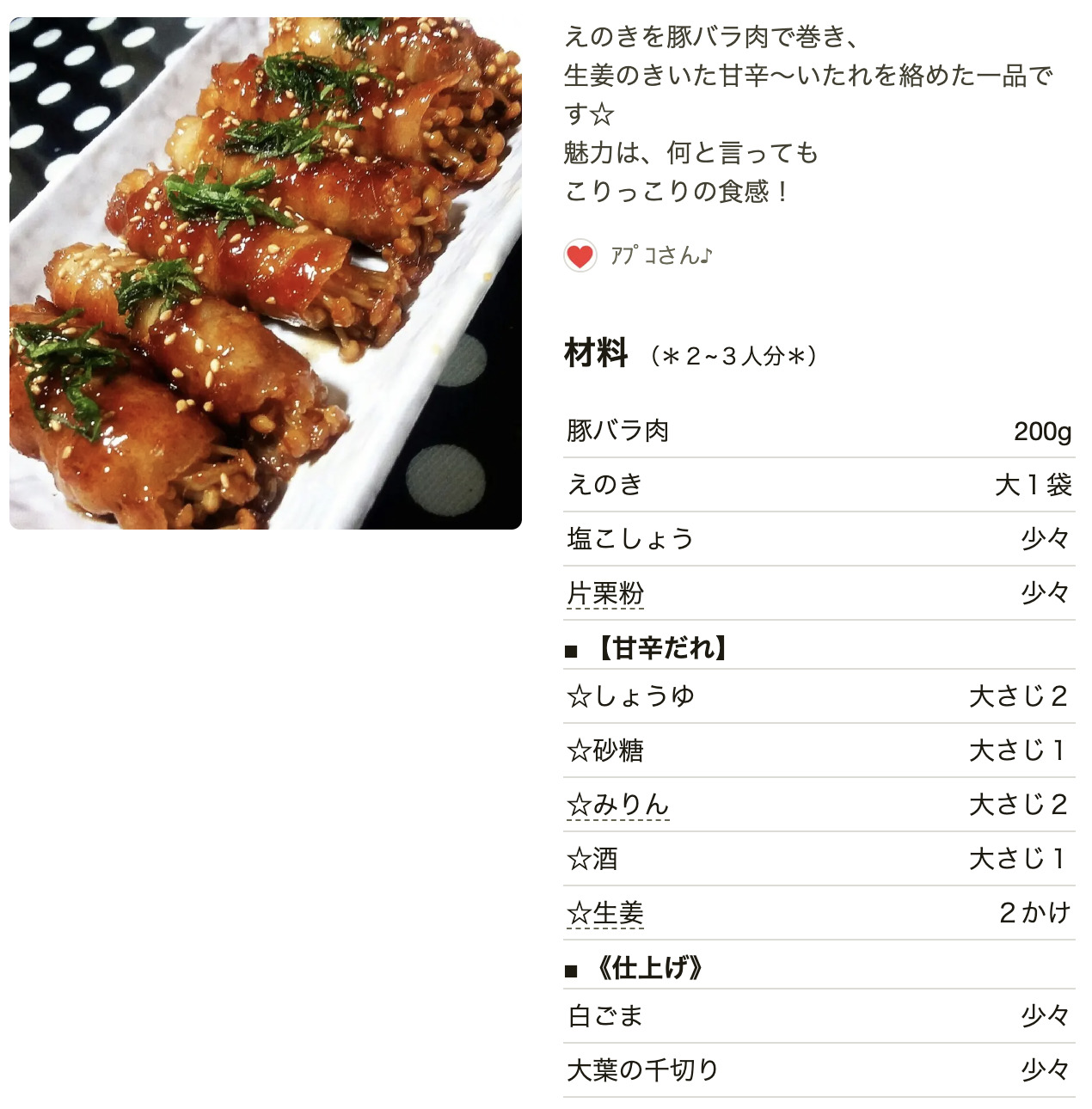Open author アプコさん♪ profile
The image size is (1092, 1109).
click(x=660, y=255)
